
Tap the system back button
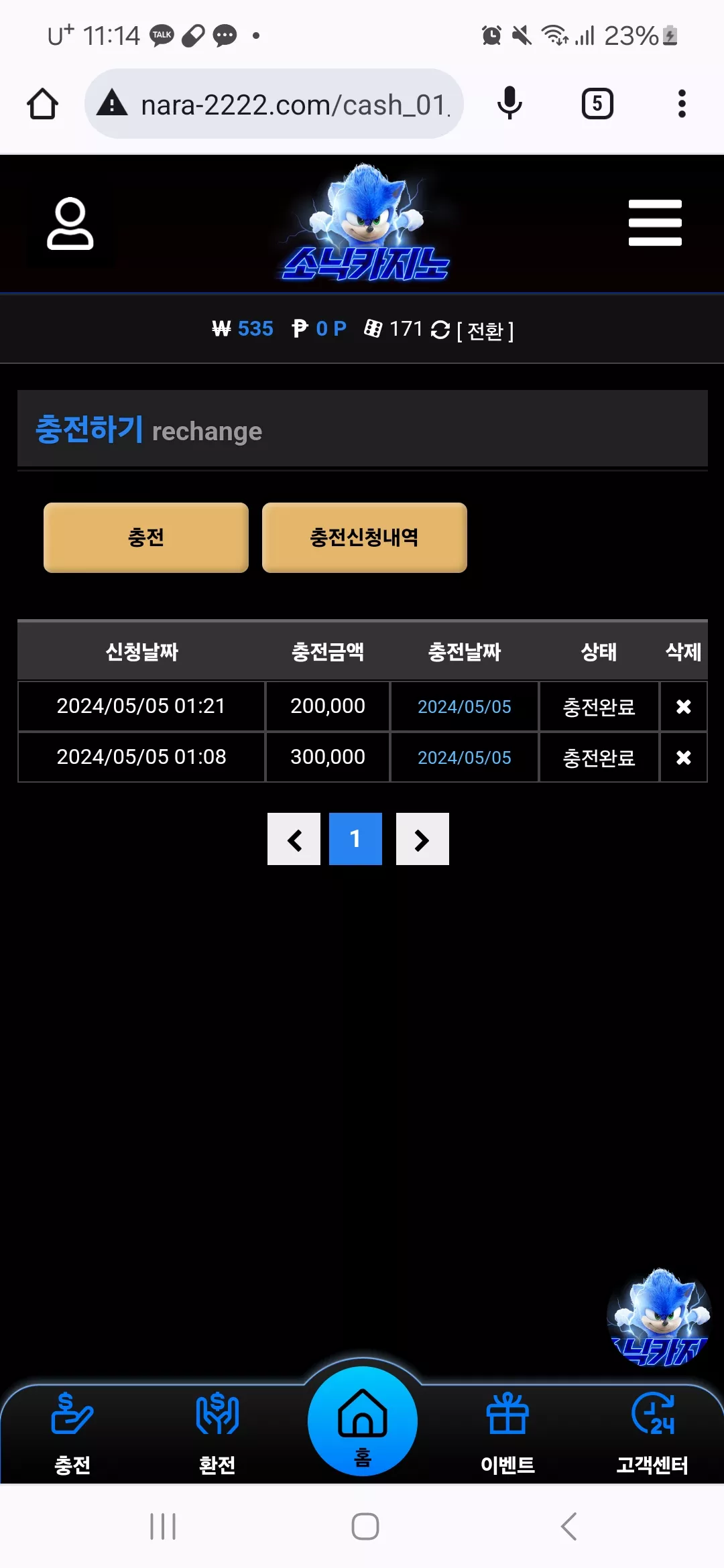[568, 1526]
